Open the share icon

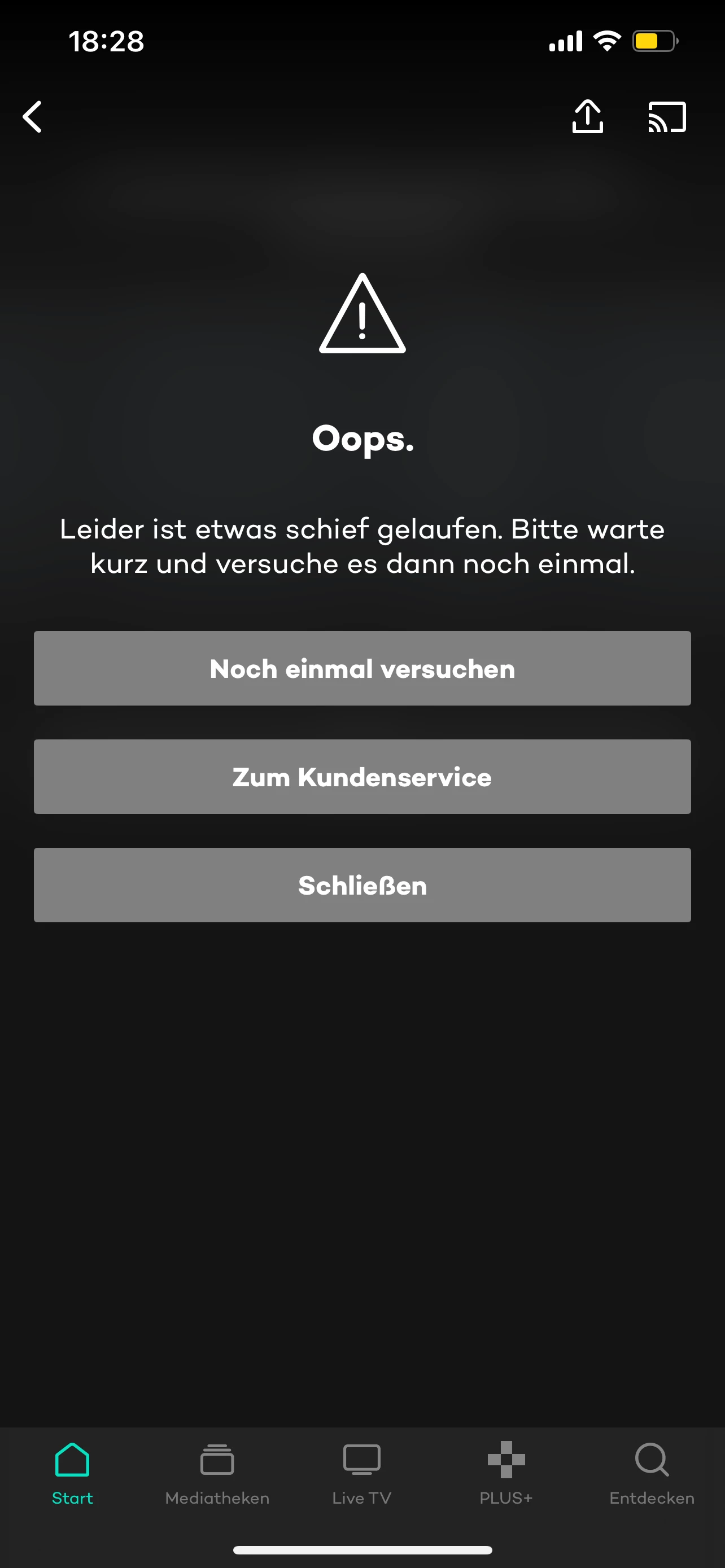[587, 116]
